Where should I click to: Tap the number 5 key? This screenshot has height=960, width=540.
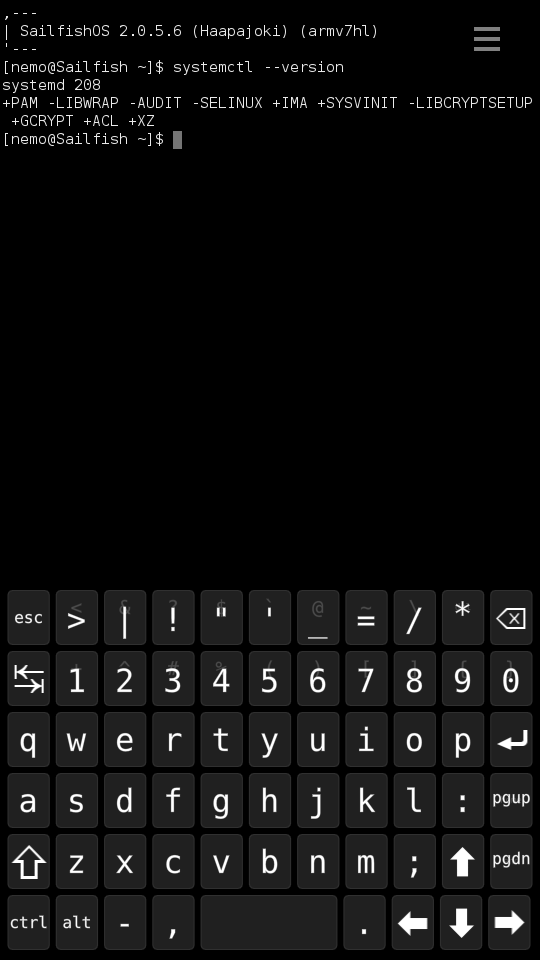point(269,678)
